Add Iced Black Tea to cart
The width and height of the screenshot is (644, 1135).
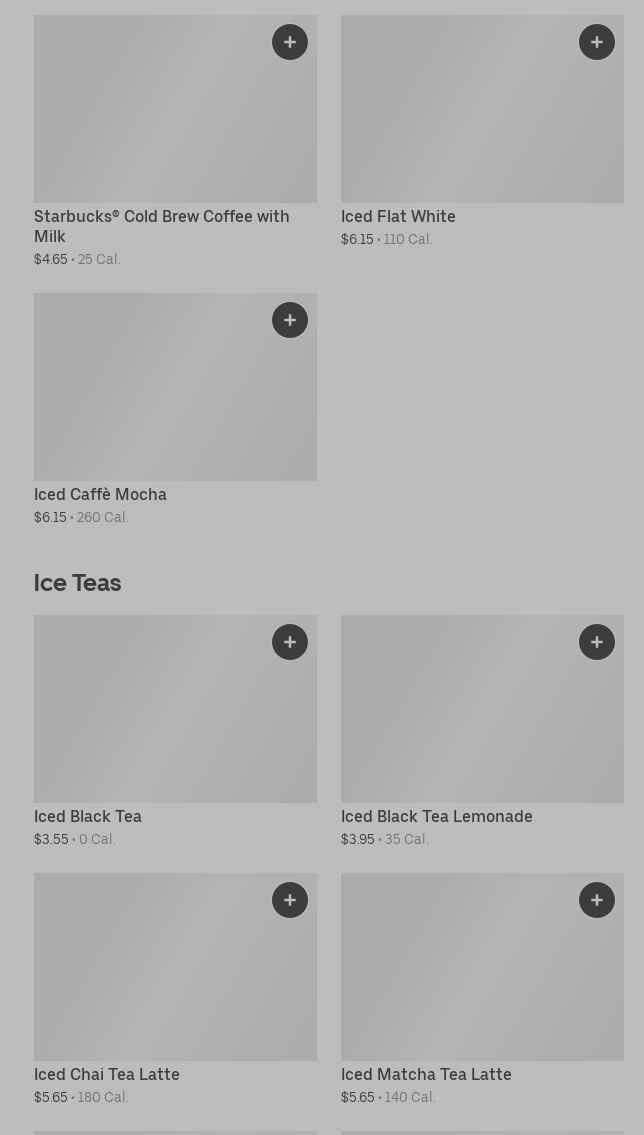(290, 642)
